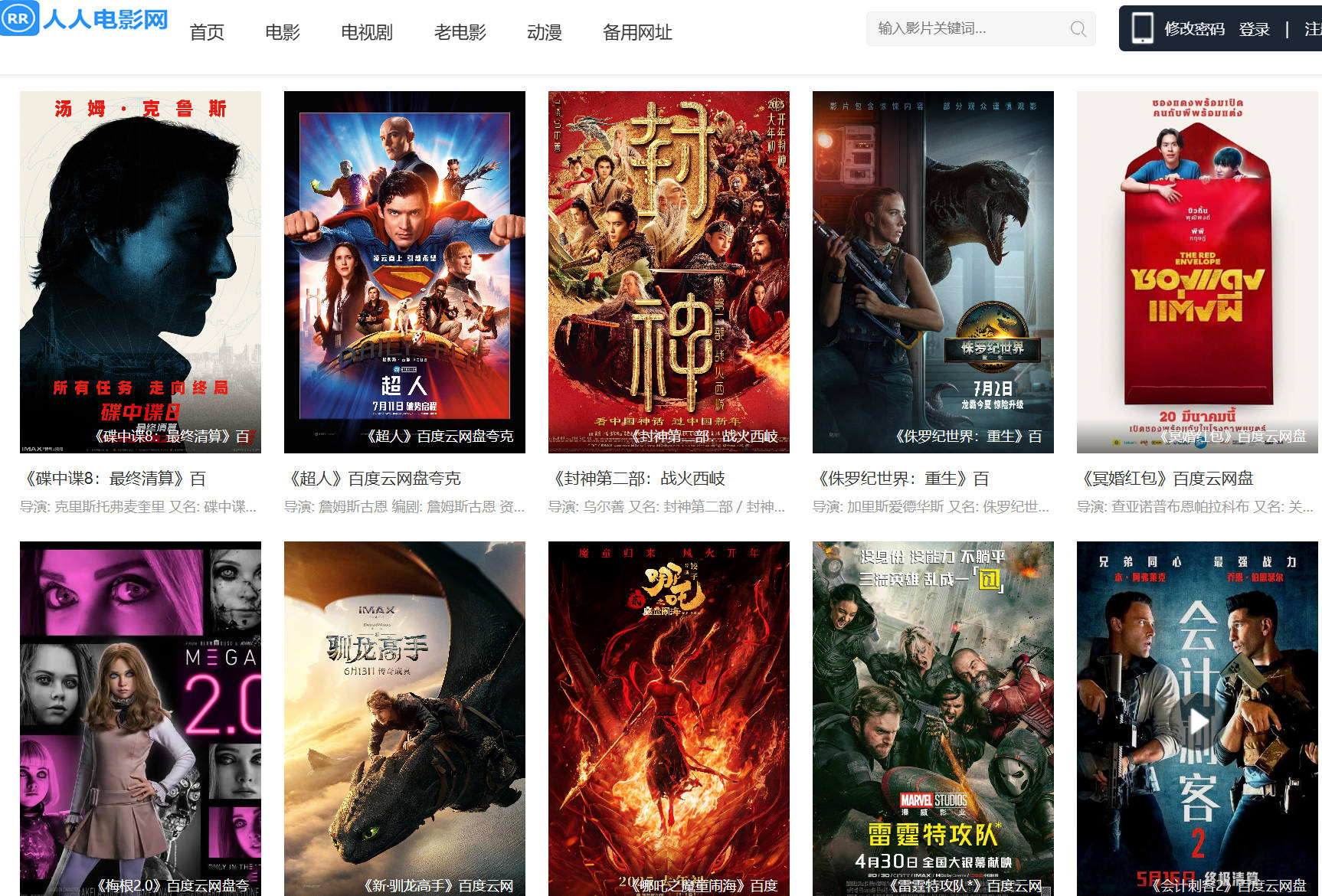Viewport: 1322px width, 896px height.
Task: Open the 备用网址 link
Action: click(x=637, y=32)
